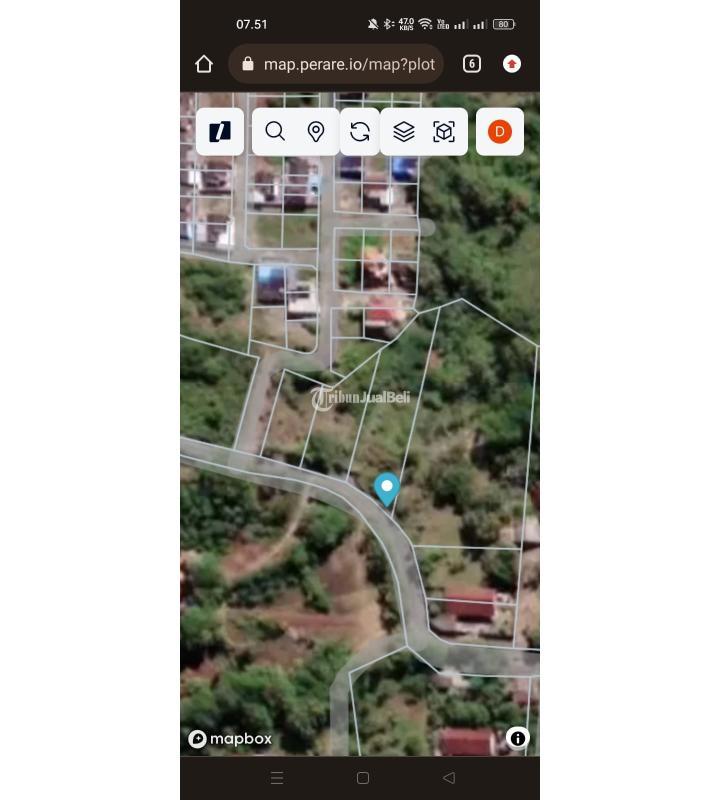This screenshot has width=720, height=800.
Task: Open the tab switcher showing 6 tabs
Action: click(x=472, y=64)
